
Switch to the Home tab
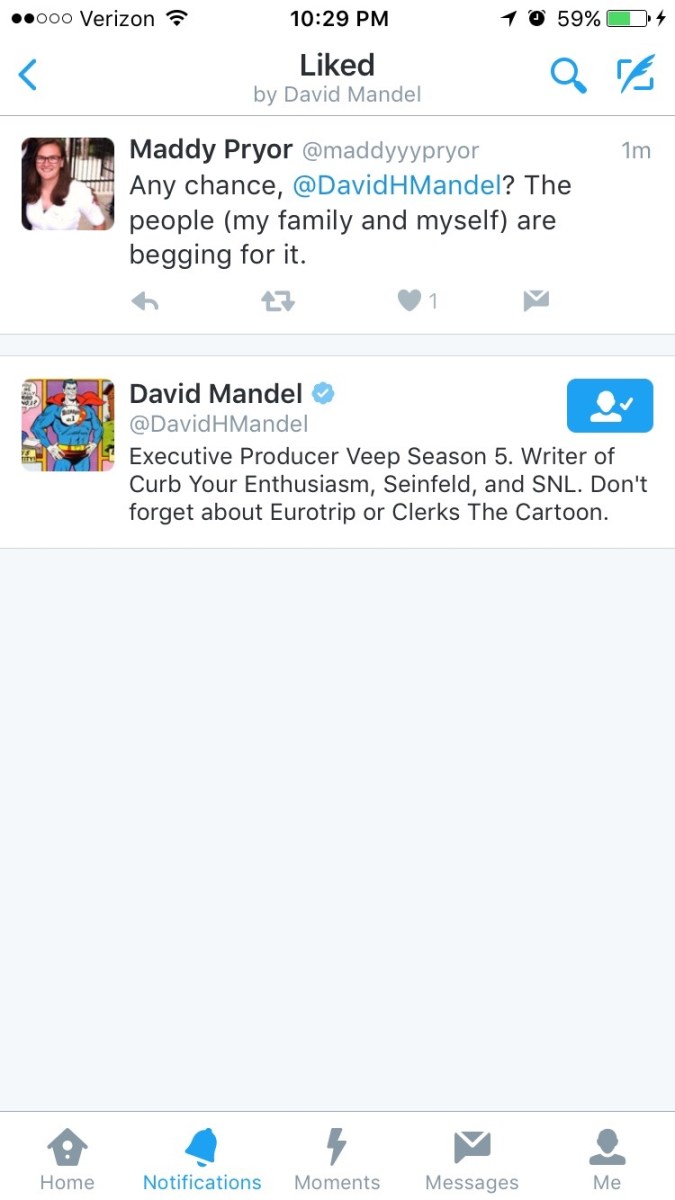point(67,1160)
